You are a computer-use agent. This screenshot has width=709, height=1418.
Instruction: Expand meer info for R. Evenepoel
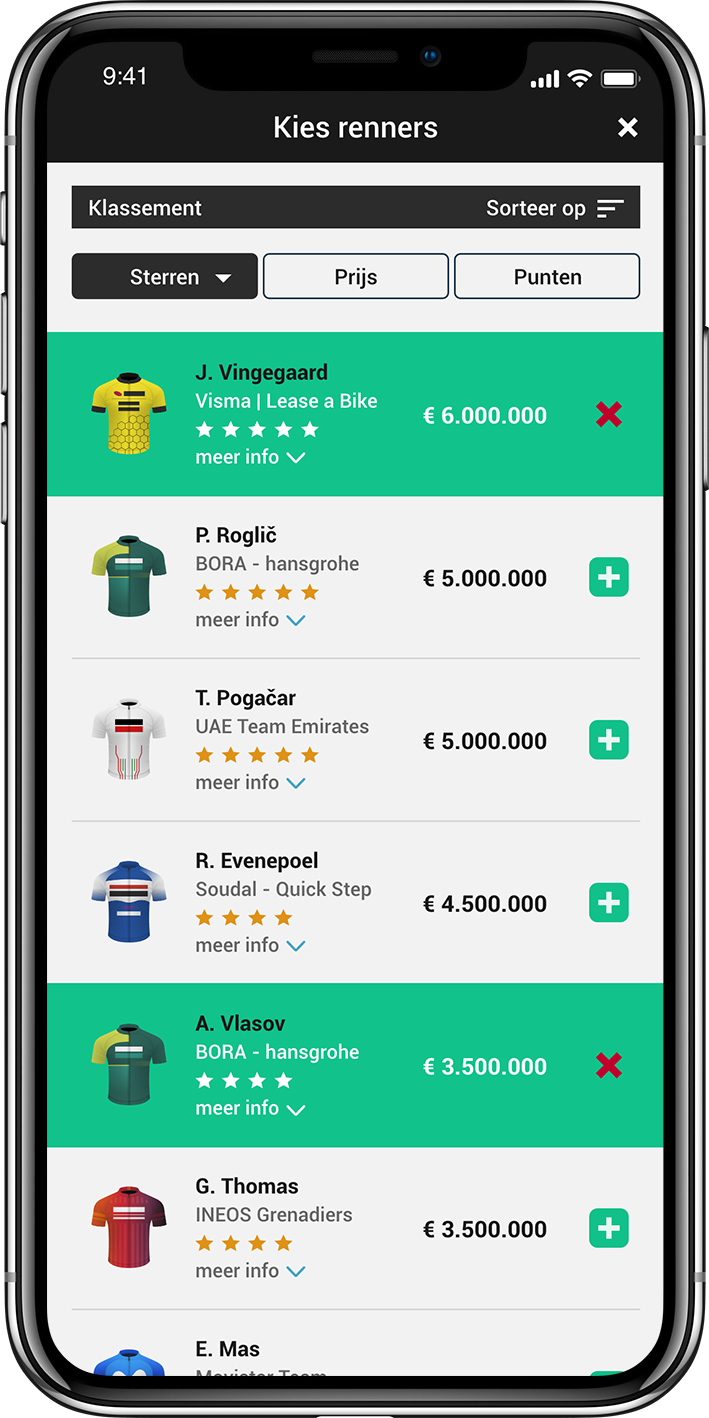pos(250,946)
